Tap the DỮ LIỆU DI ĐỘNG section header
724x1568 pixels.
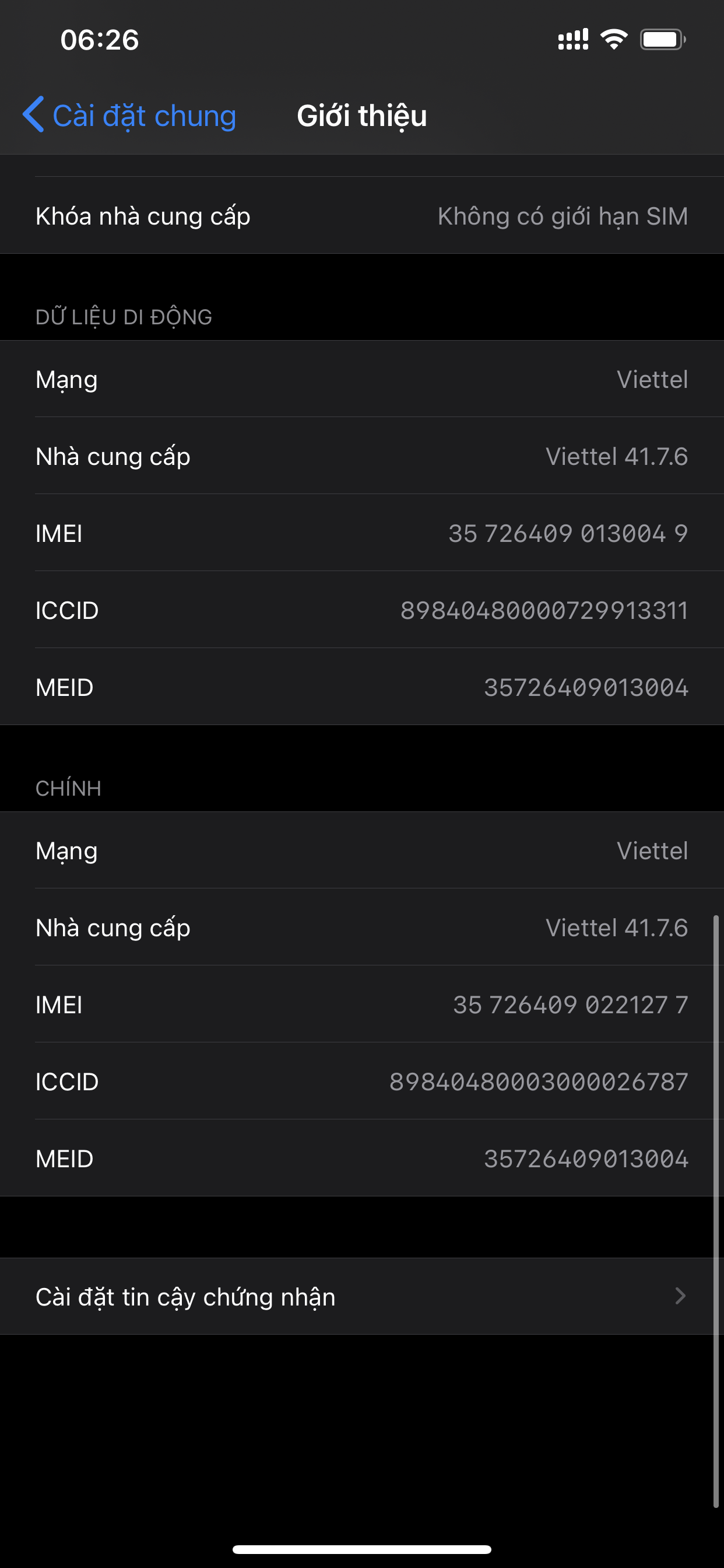point(124,317)
